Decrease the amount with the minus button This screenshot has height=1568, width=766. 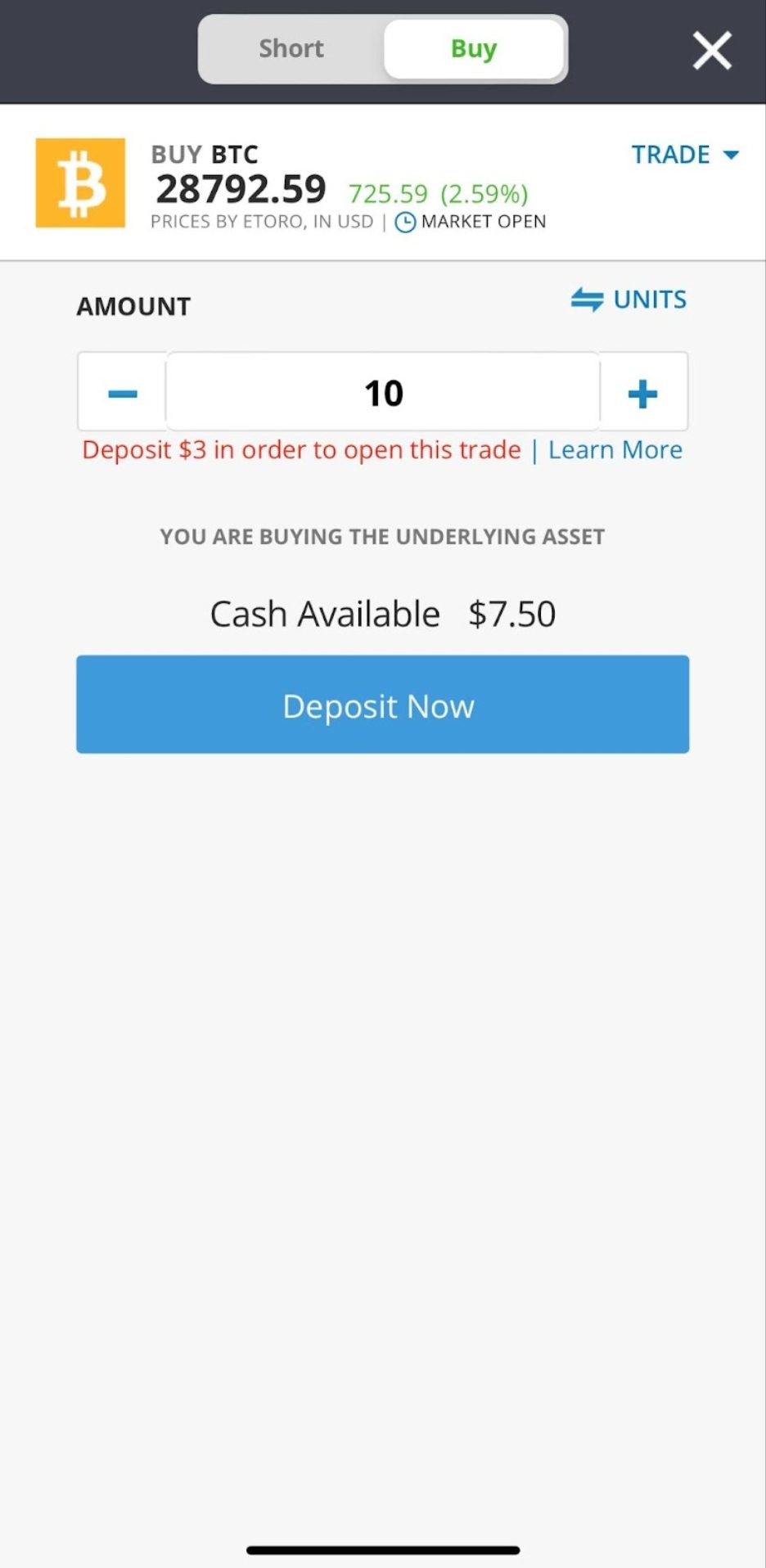[123, 394]
